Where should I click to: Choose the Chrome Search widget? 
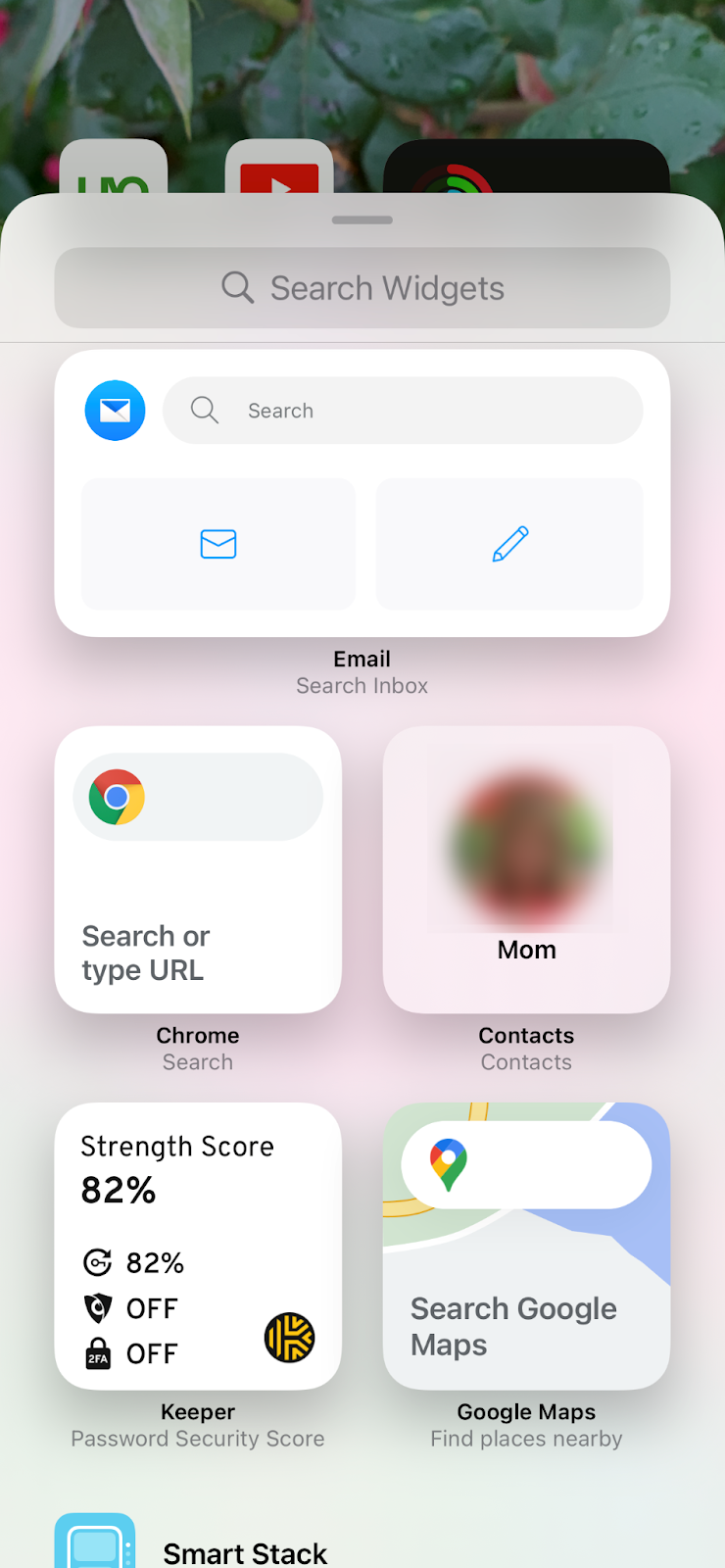[198, 869]
